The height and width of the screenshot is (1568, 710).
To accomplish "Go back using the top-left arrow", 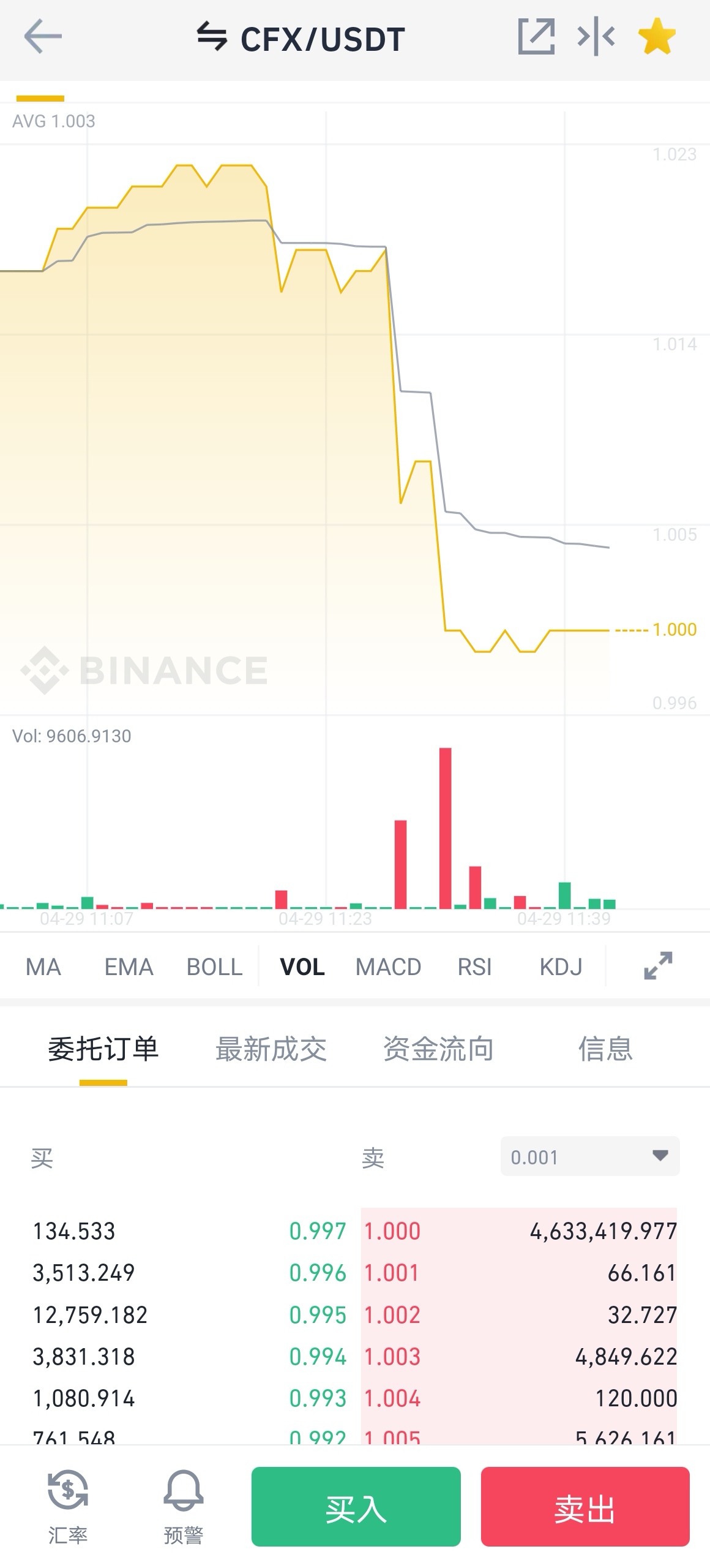I will (43, 37).
